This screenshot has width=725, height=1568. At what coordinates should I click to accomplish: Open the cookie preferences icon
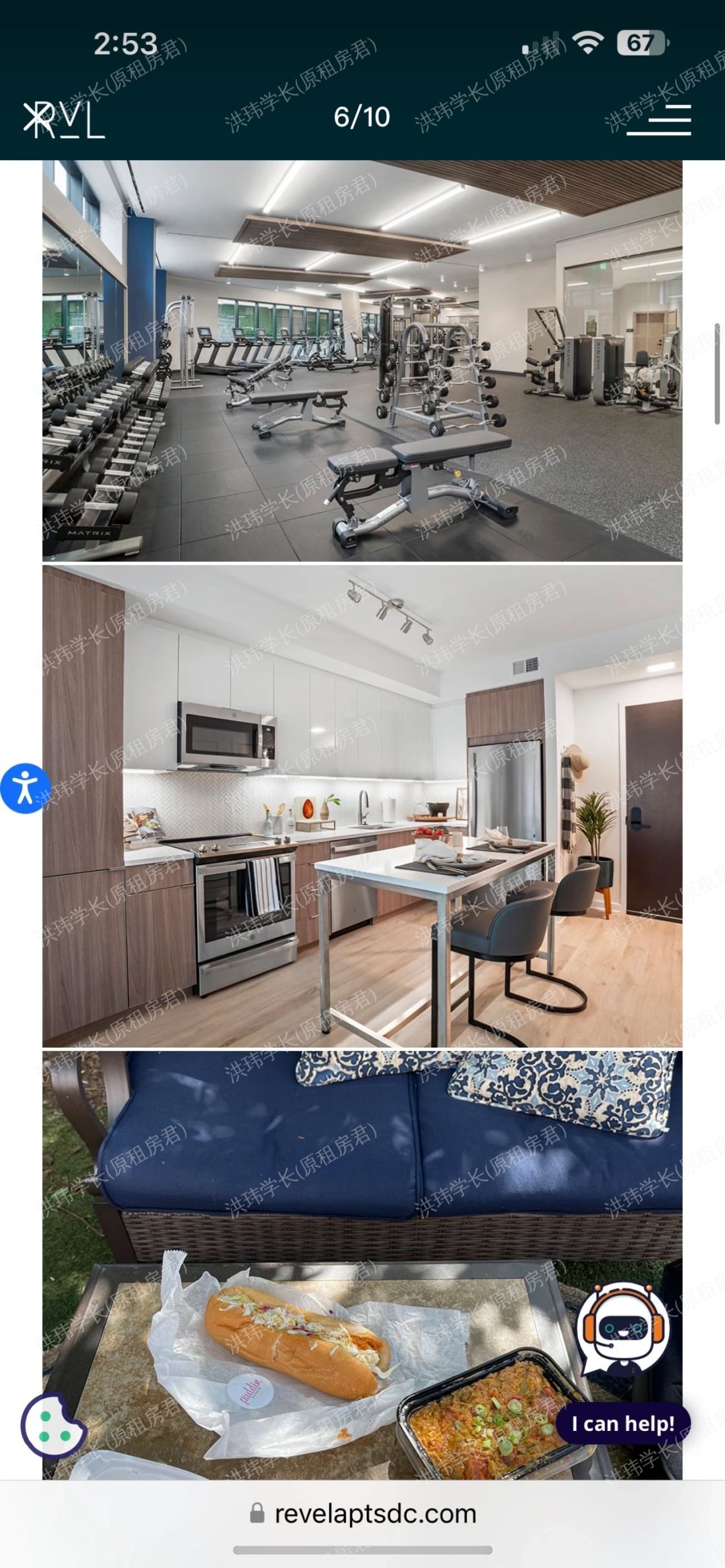[51, 1427]
